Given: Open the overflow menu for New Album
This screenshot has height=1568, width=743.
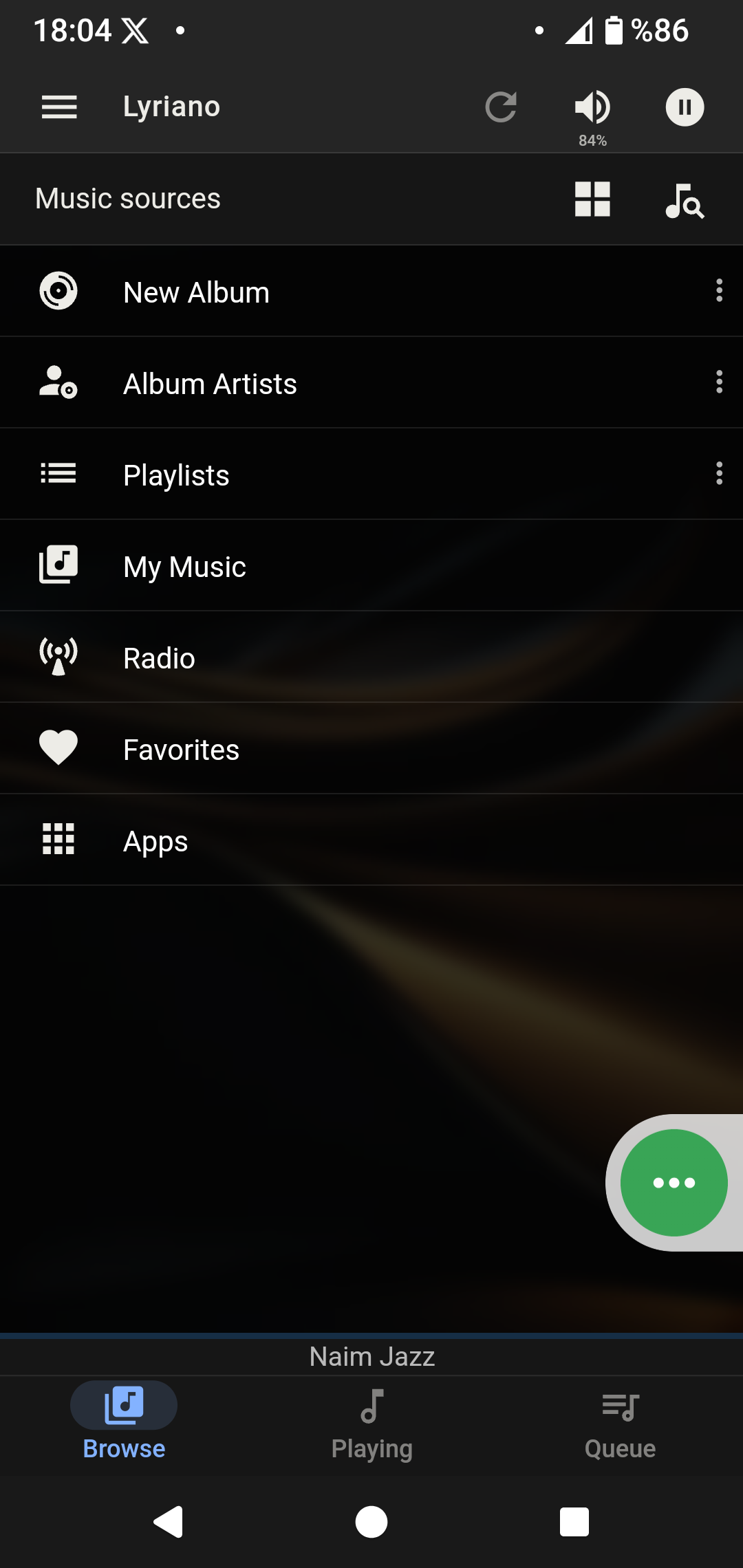Looking at the screenshot, I should [x=719, y=291].
